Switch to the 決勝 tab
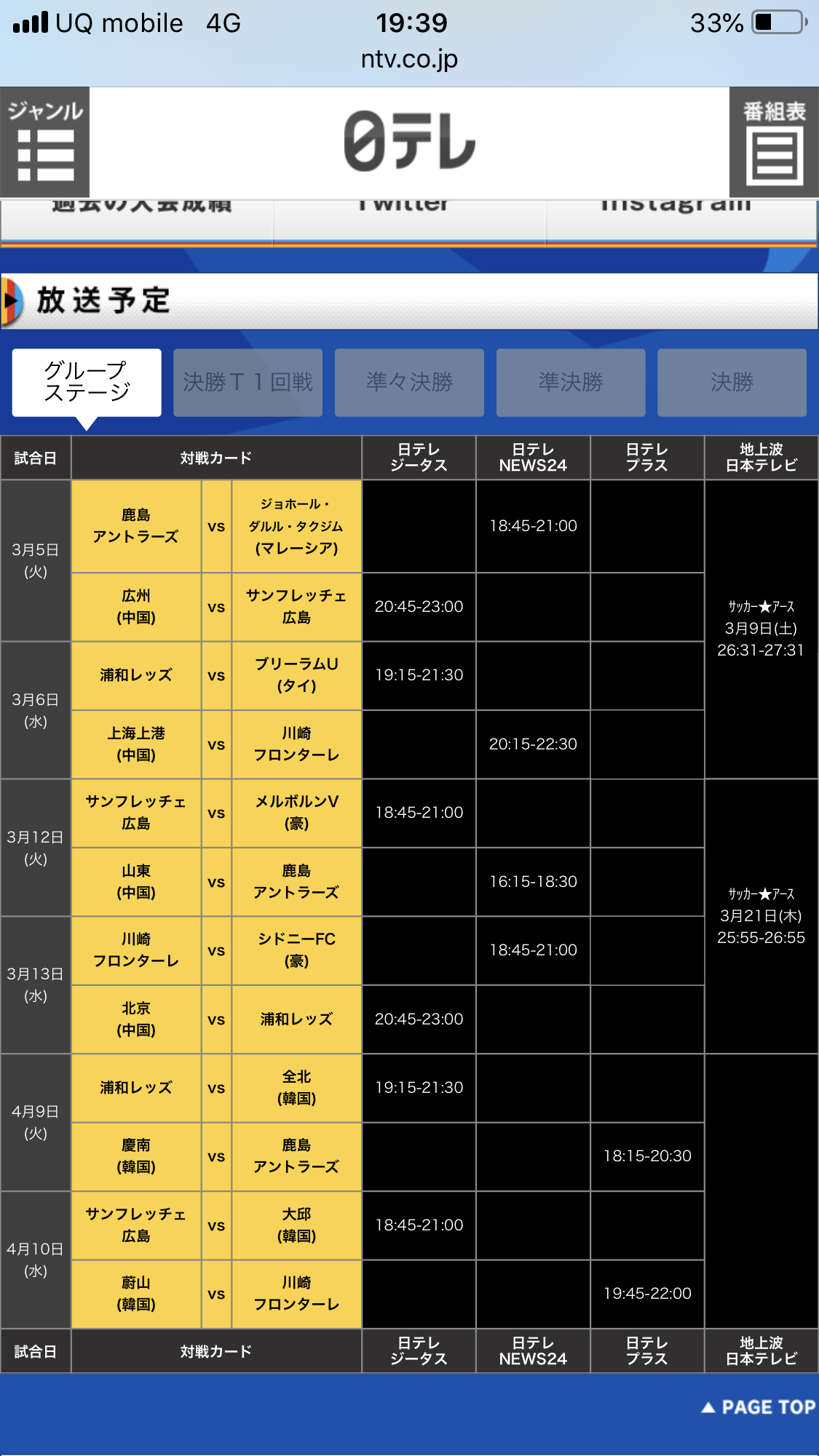The image size is (819, 1456). coord(732,383)
